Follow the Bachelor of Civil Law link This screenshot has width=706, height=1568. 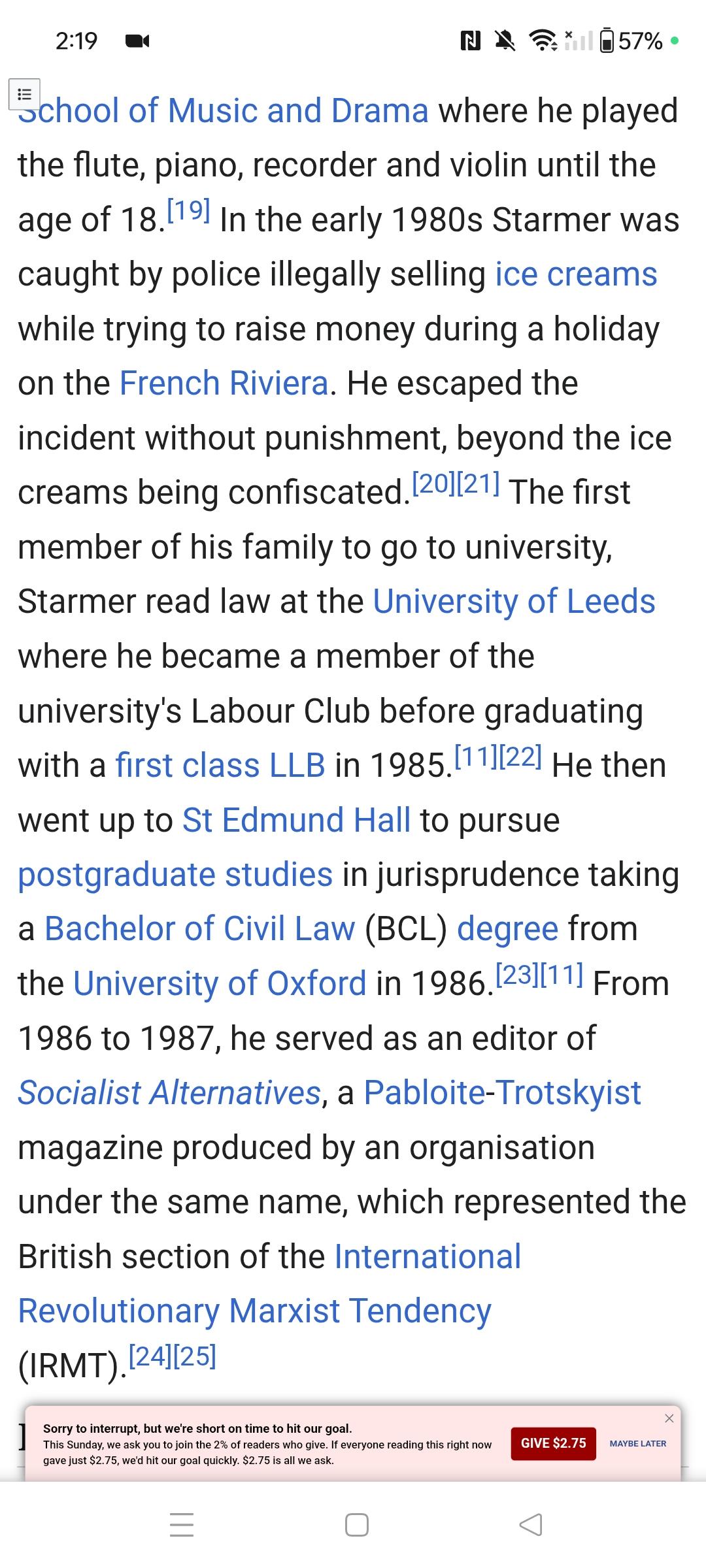click(199, 928)
